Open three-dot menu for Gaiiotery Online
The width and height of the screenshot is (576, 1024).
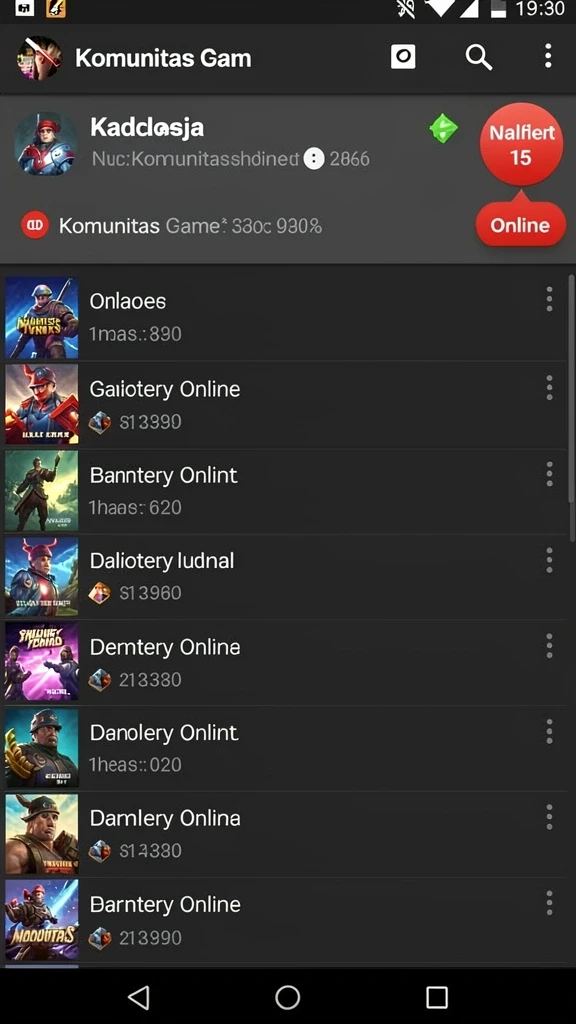pos(549,388)
